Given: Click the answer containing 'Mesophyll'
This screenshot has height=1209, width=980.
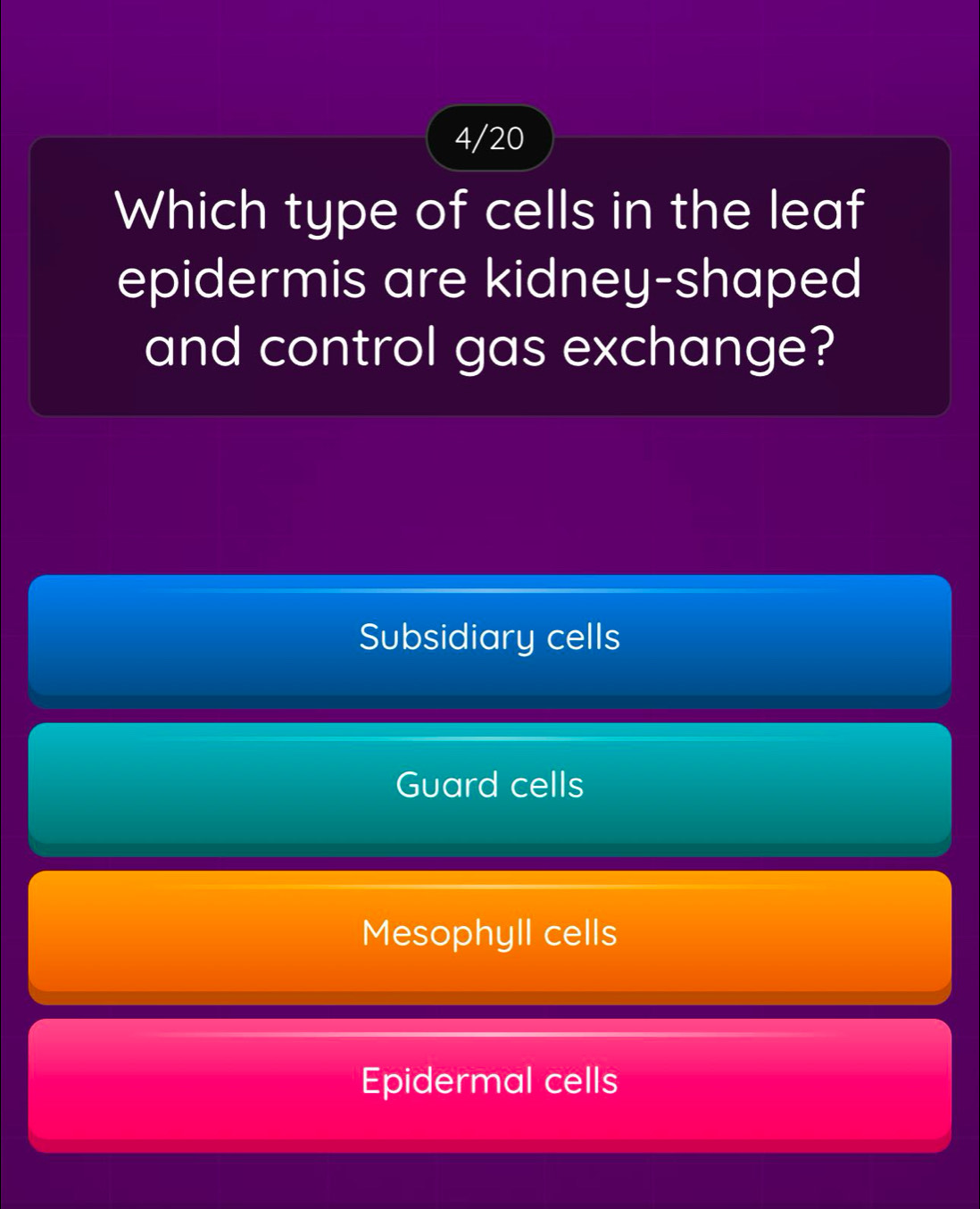Looking at the screenshot, I should pyautogui.click(x=490, y=934).
